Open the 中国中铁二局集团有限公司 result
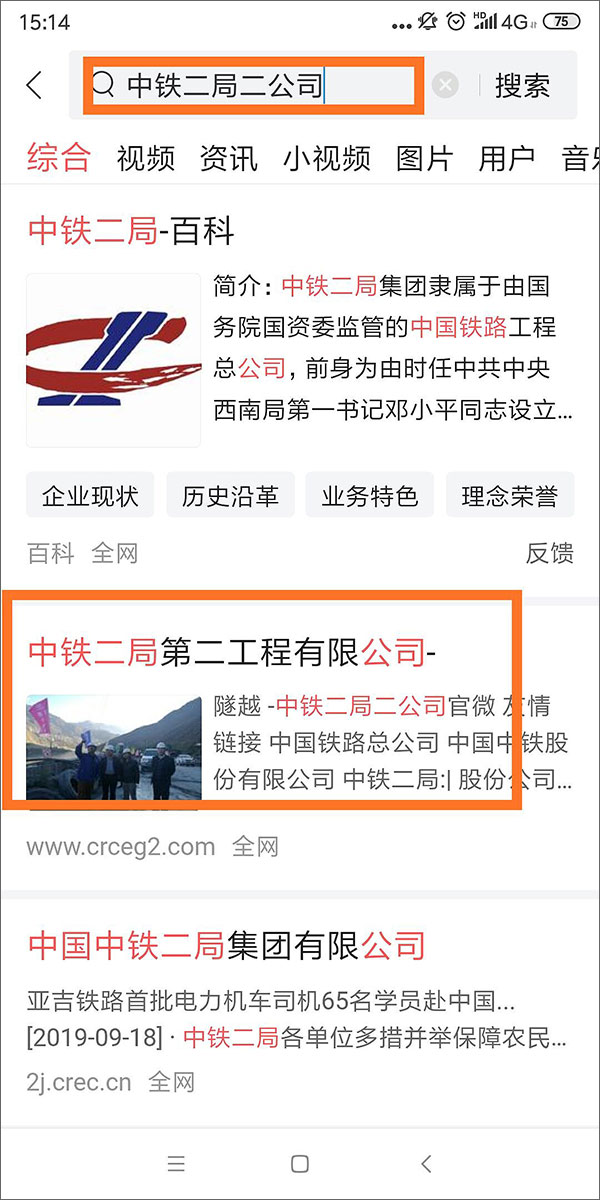 pyautogui.click(x=227, y=945)
